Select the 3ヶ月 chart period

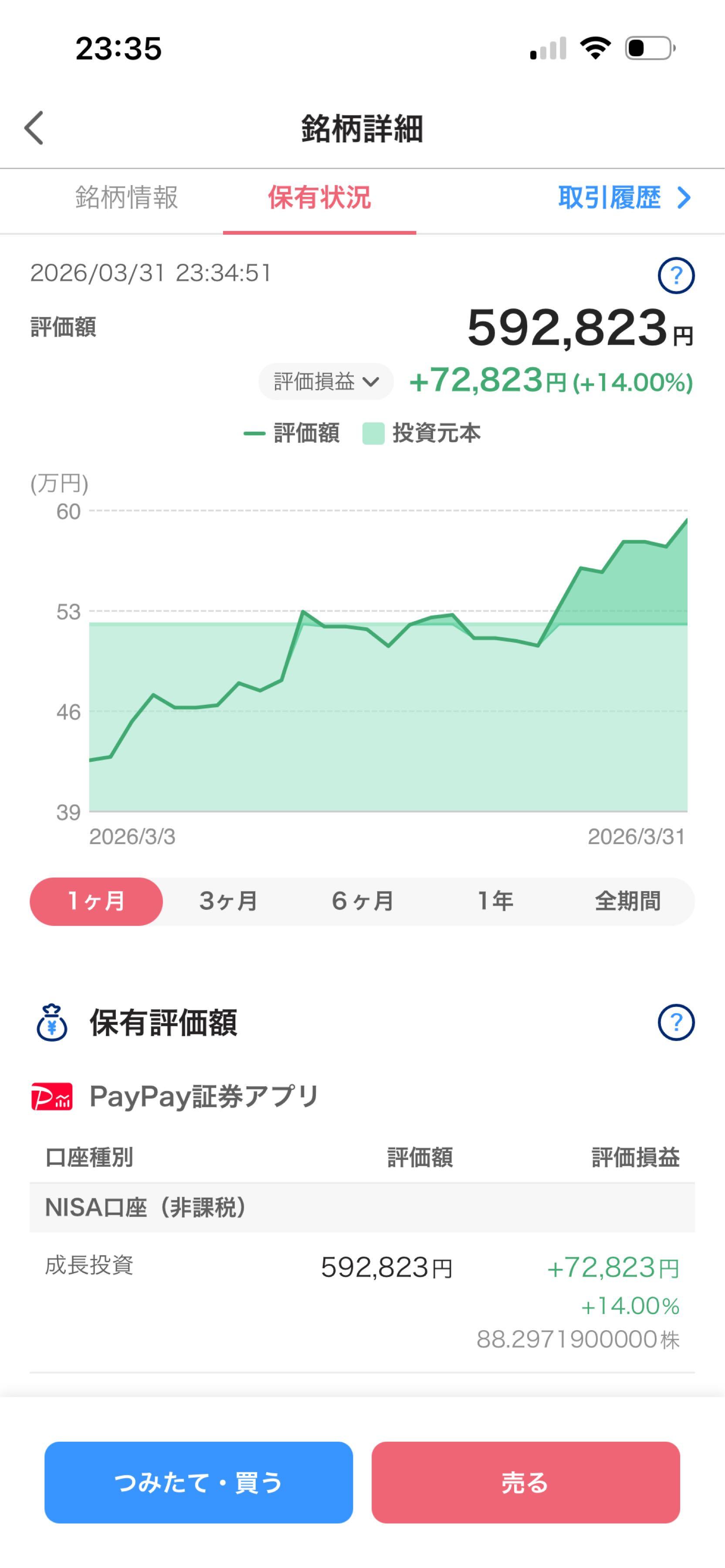point(229,902)
